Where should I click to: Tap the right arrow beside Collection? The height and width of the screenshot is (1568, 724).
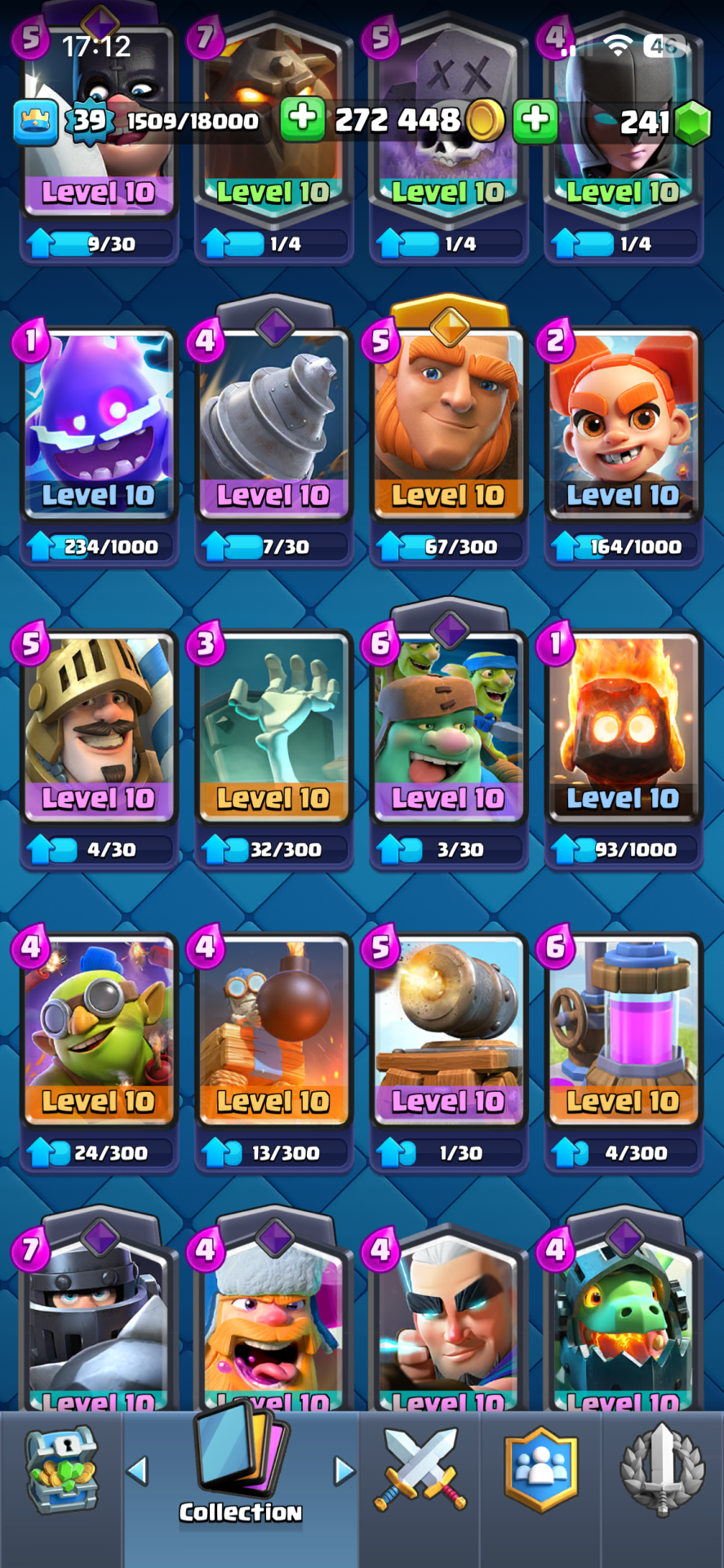344,1471
